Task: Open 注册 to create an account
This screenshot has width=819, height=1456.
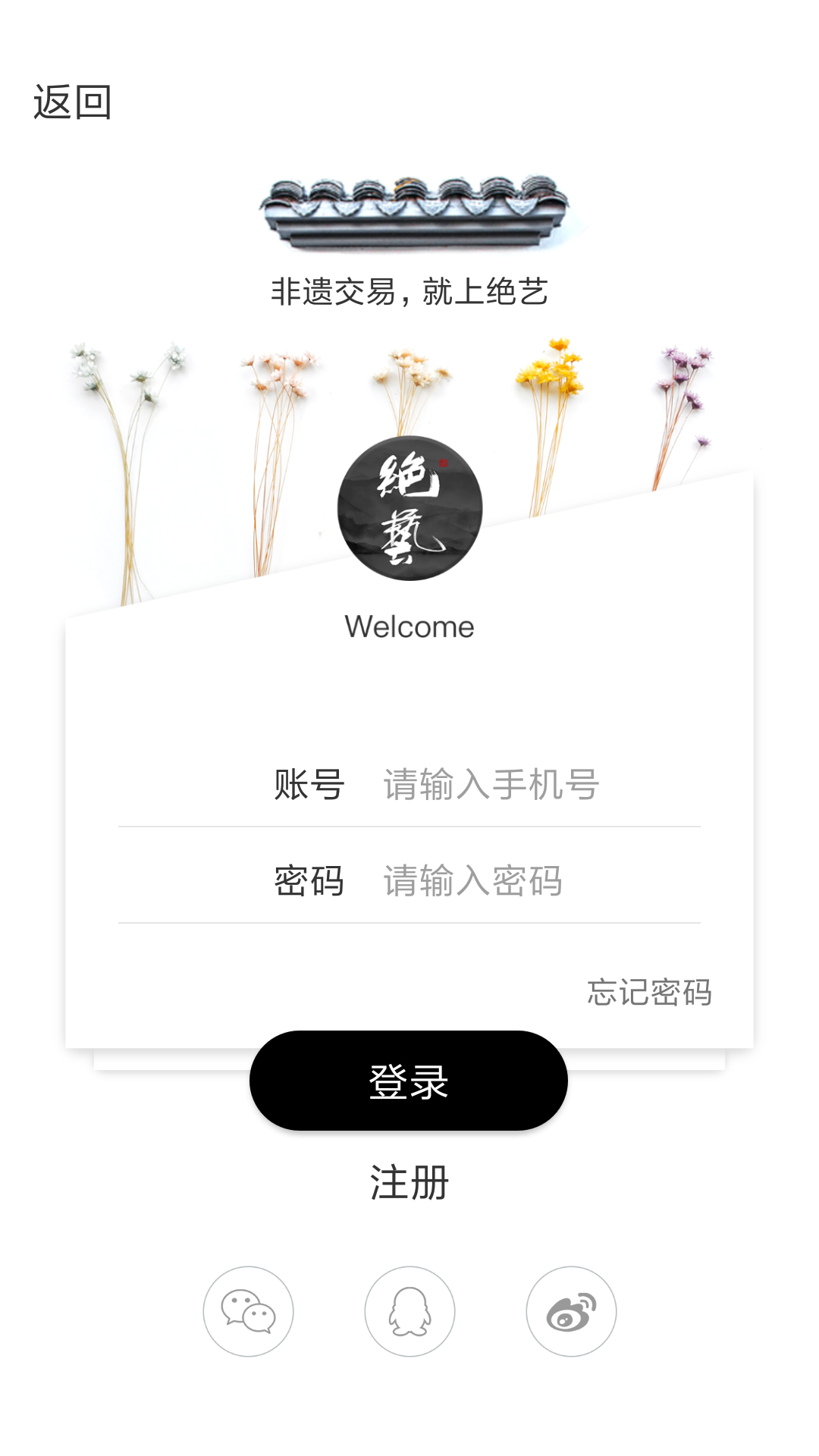Action: 409,1183
